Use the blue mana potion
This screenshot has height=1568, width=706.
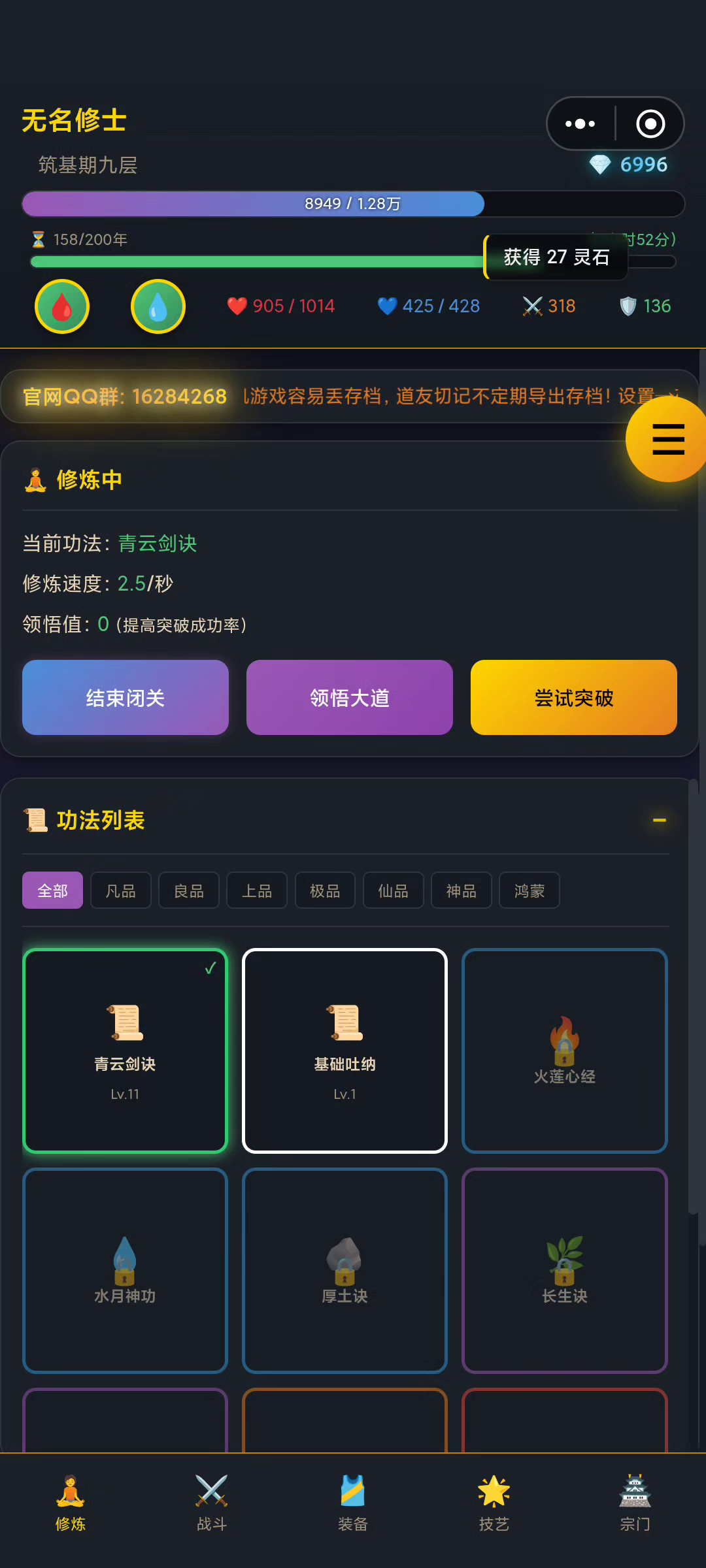pos(158,306)
